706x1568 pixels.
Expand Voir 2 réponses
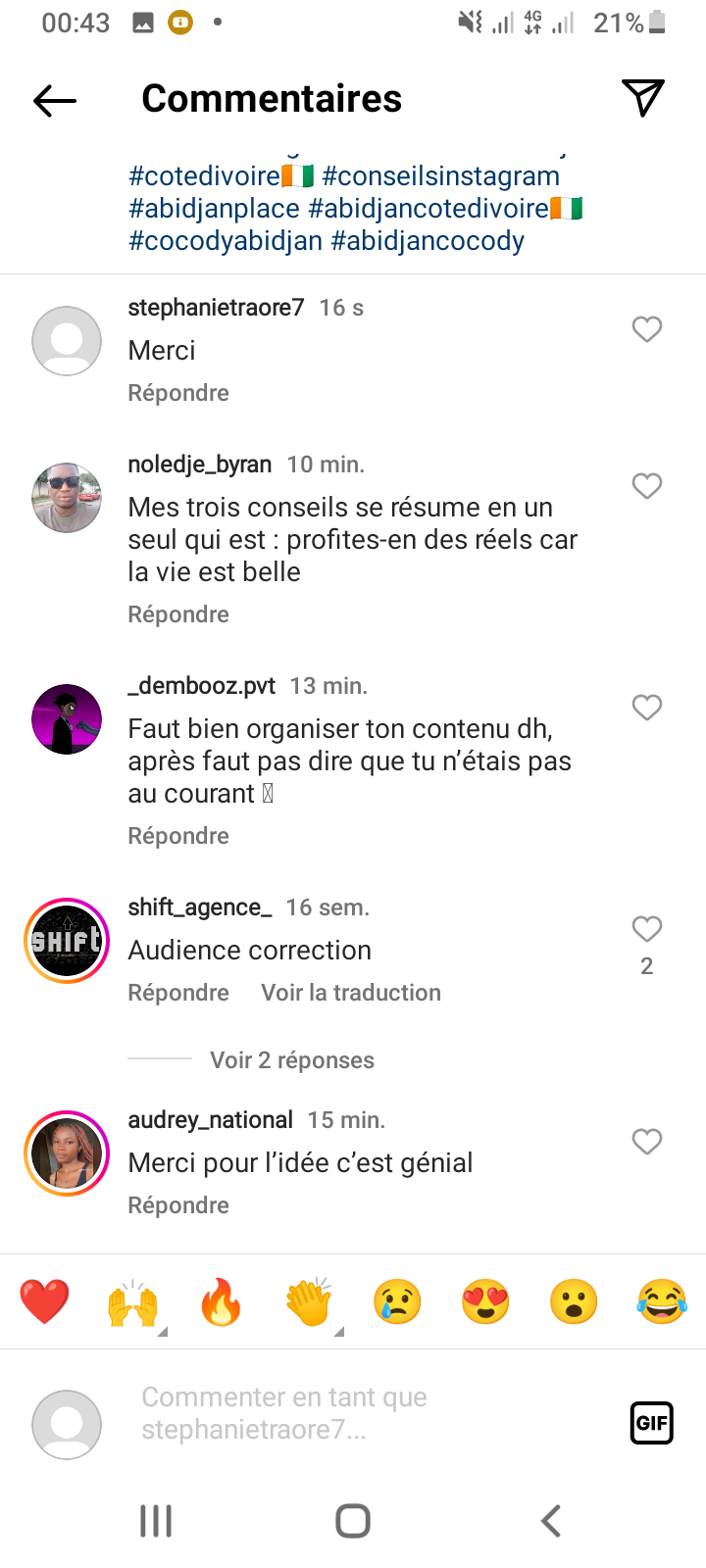pyautogui.click(x=292, y=1060)
